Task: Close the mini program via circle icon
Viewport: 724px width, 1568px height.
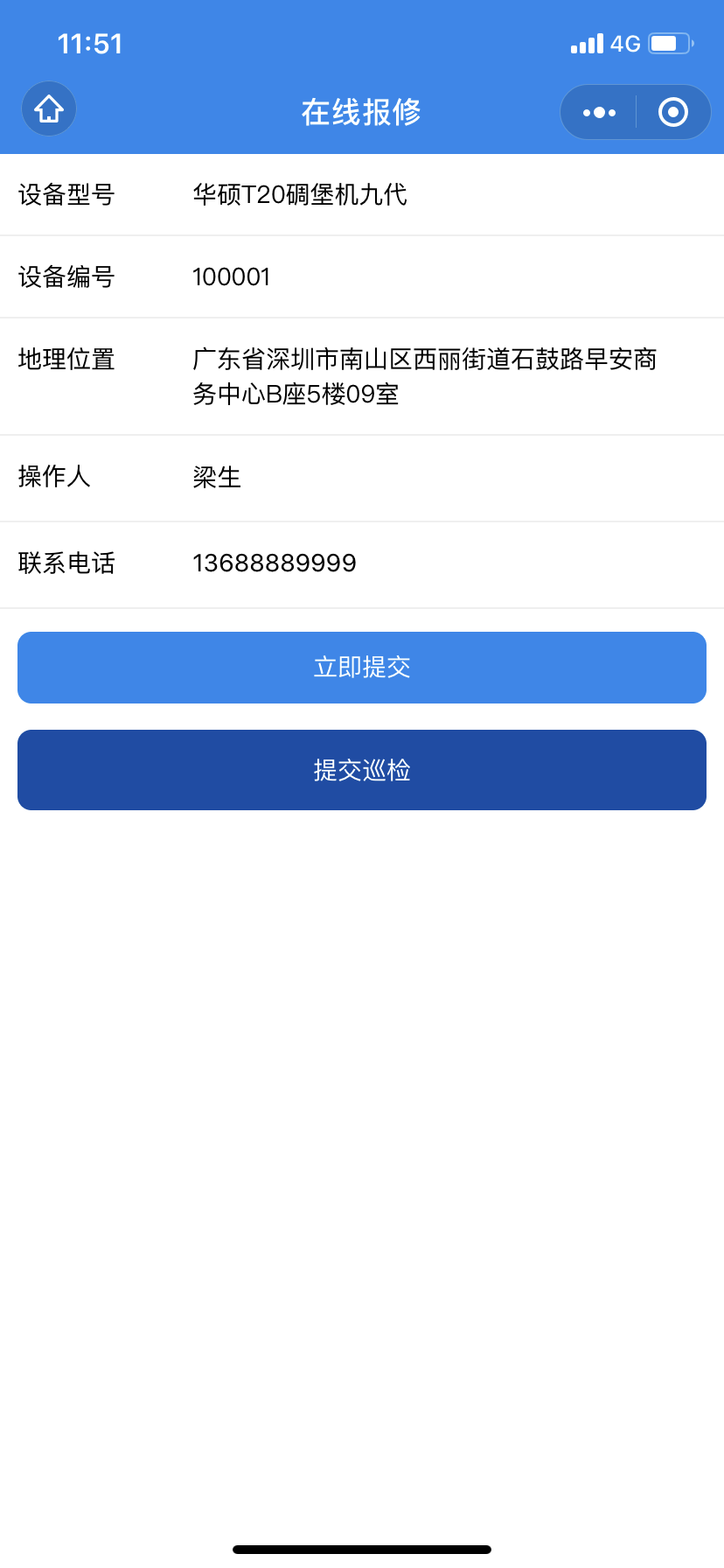Action: coord(672,112)
